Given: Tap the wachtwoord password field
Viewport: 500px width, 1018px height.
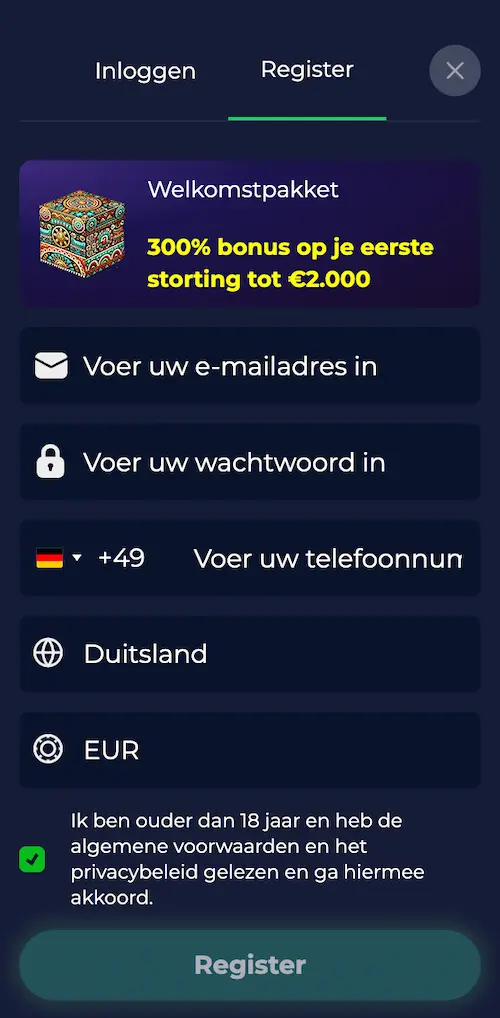Looking at the screenshot, I should click(x=250, y=462).
